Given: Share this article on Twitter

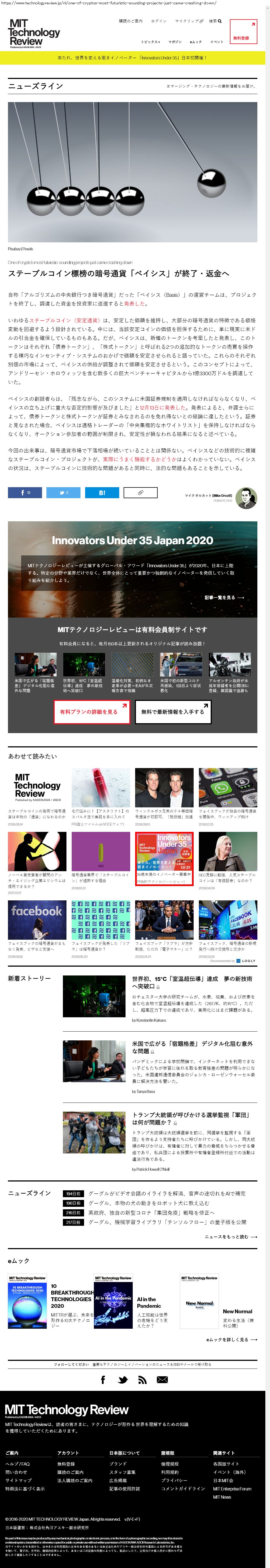Looking at the screenshot, I should pyautogui.click(x=63, y=492).
